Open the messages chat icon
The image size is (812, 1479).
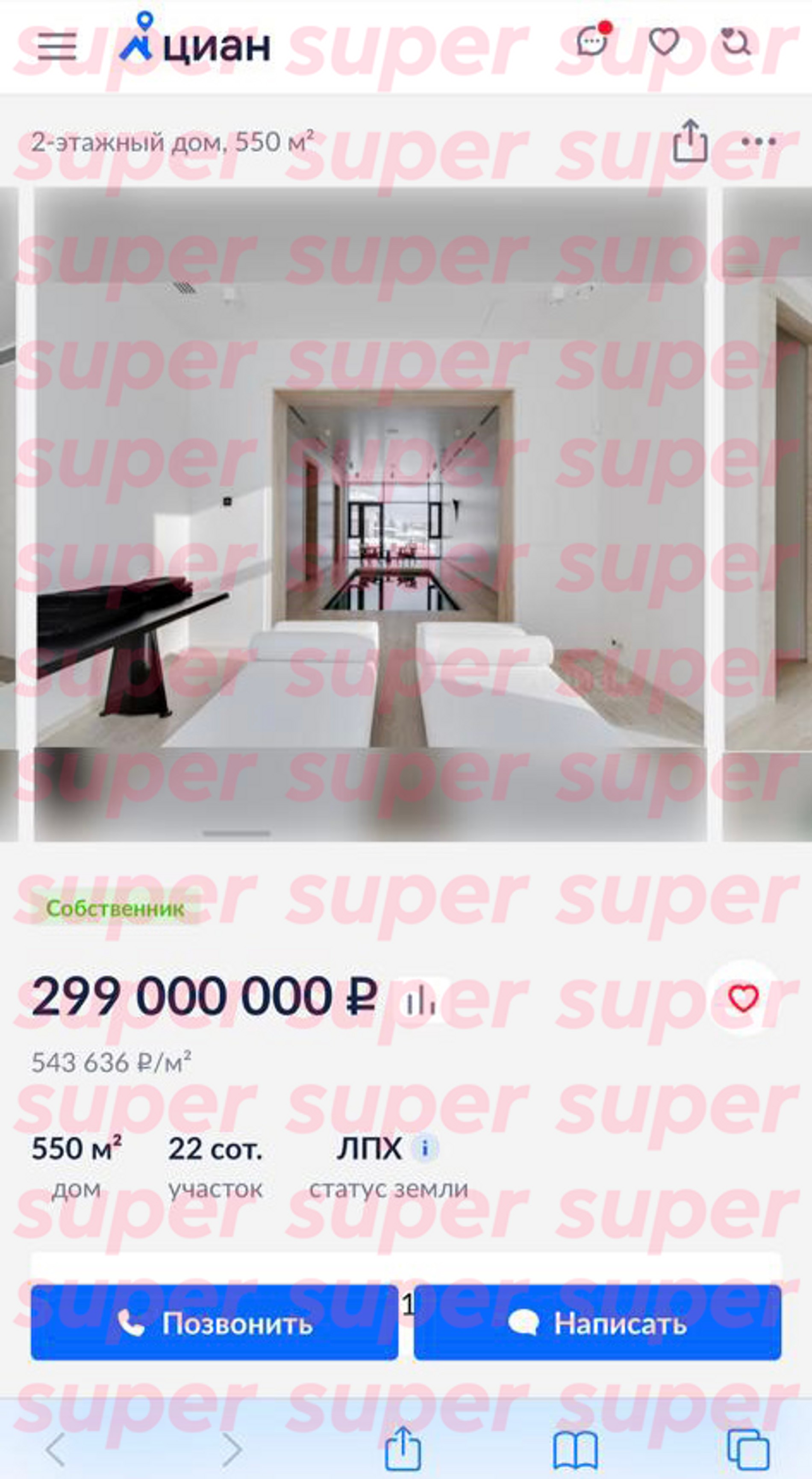[x=591, y=41]
